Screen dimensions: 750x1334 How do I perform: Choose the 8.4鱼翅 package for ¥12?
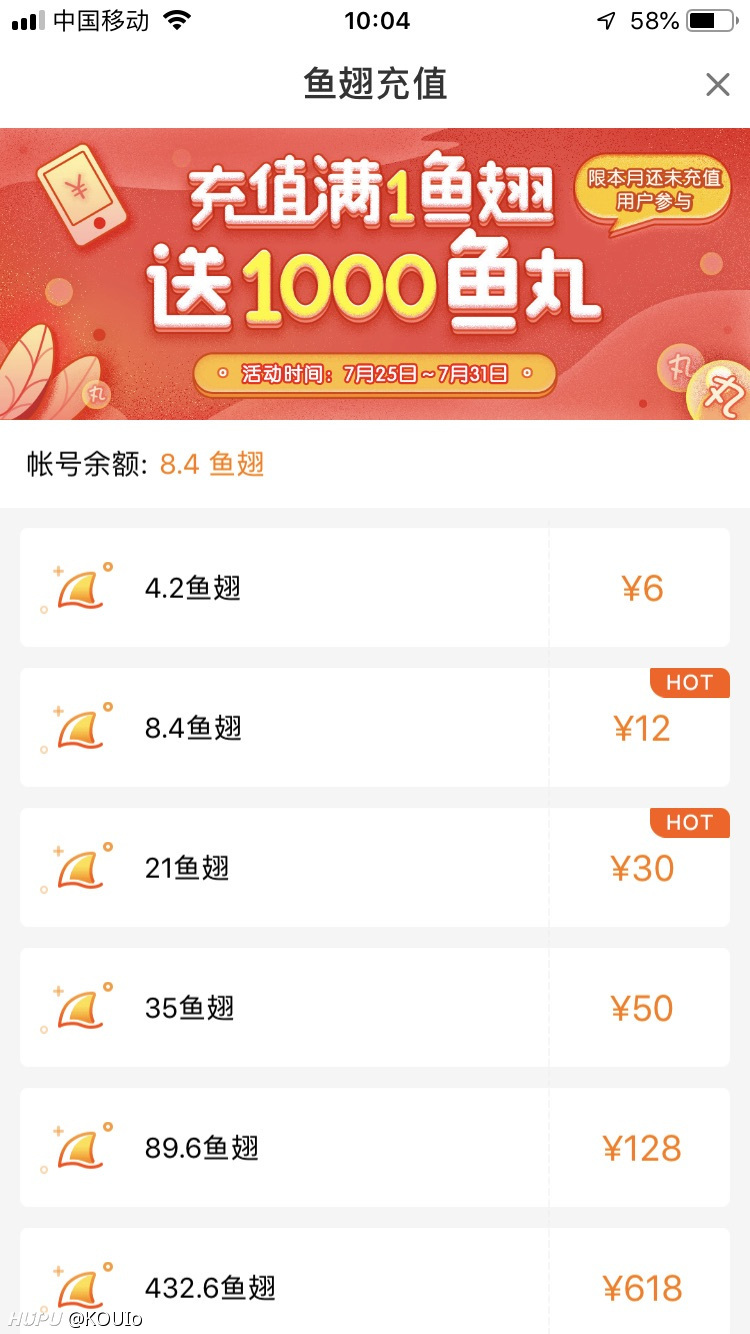click(375, 728)
